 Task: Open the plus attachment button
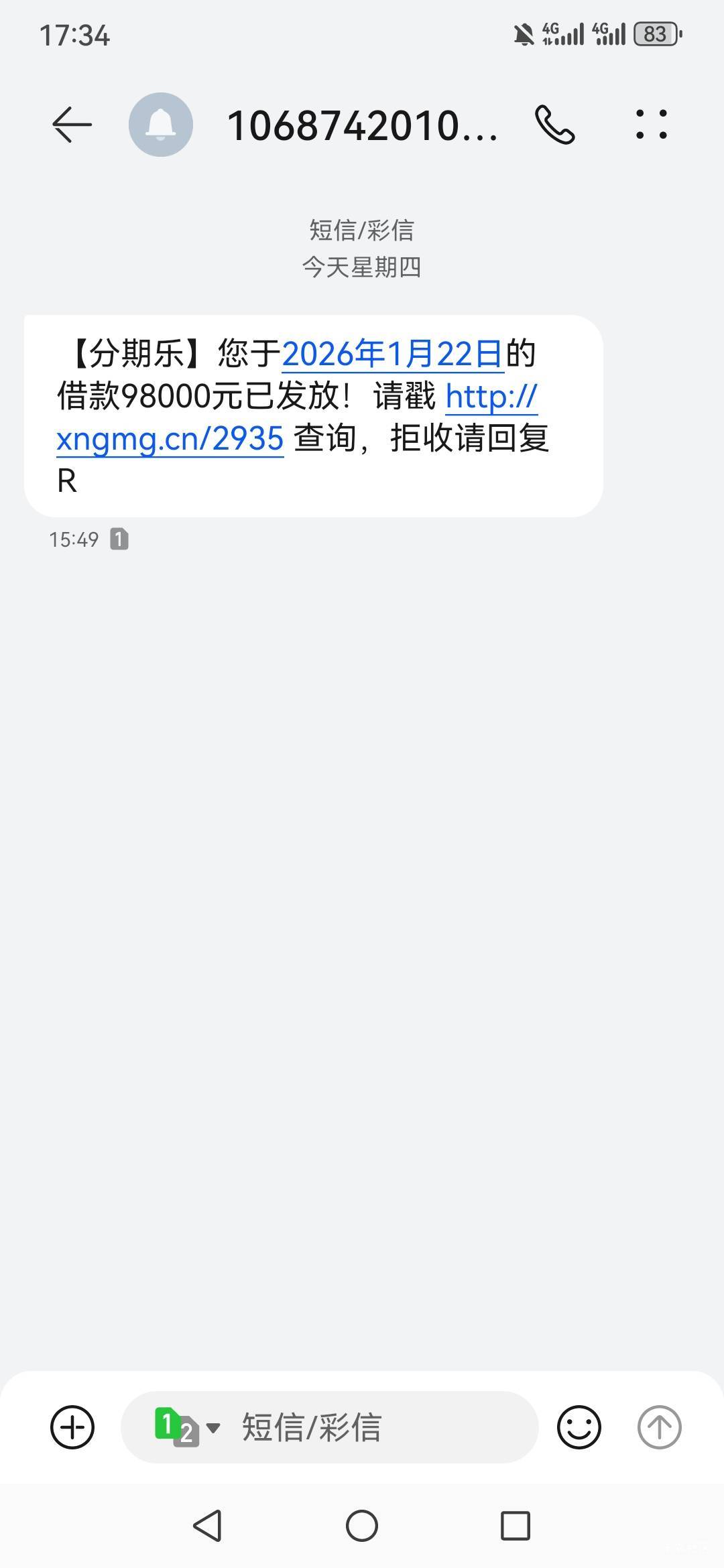point(72,1427)
